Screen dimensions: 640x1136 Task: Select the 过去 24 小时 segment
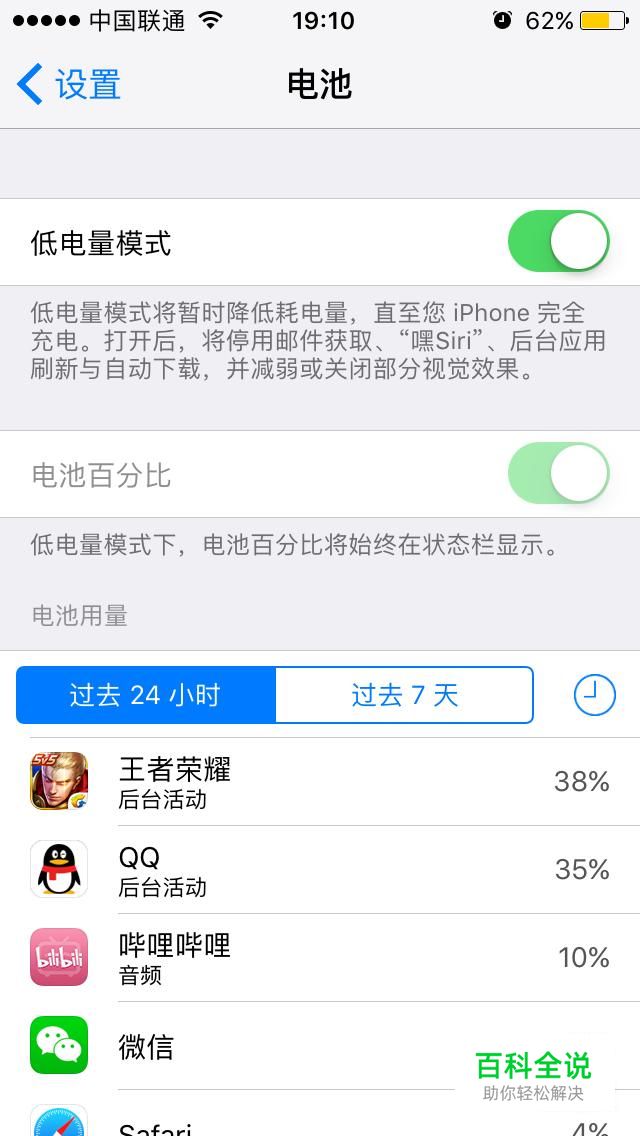point(146,695)
